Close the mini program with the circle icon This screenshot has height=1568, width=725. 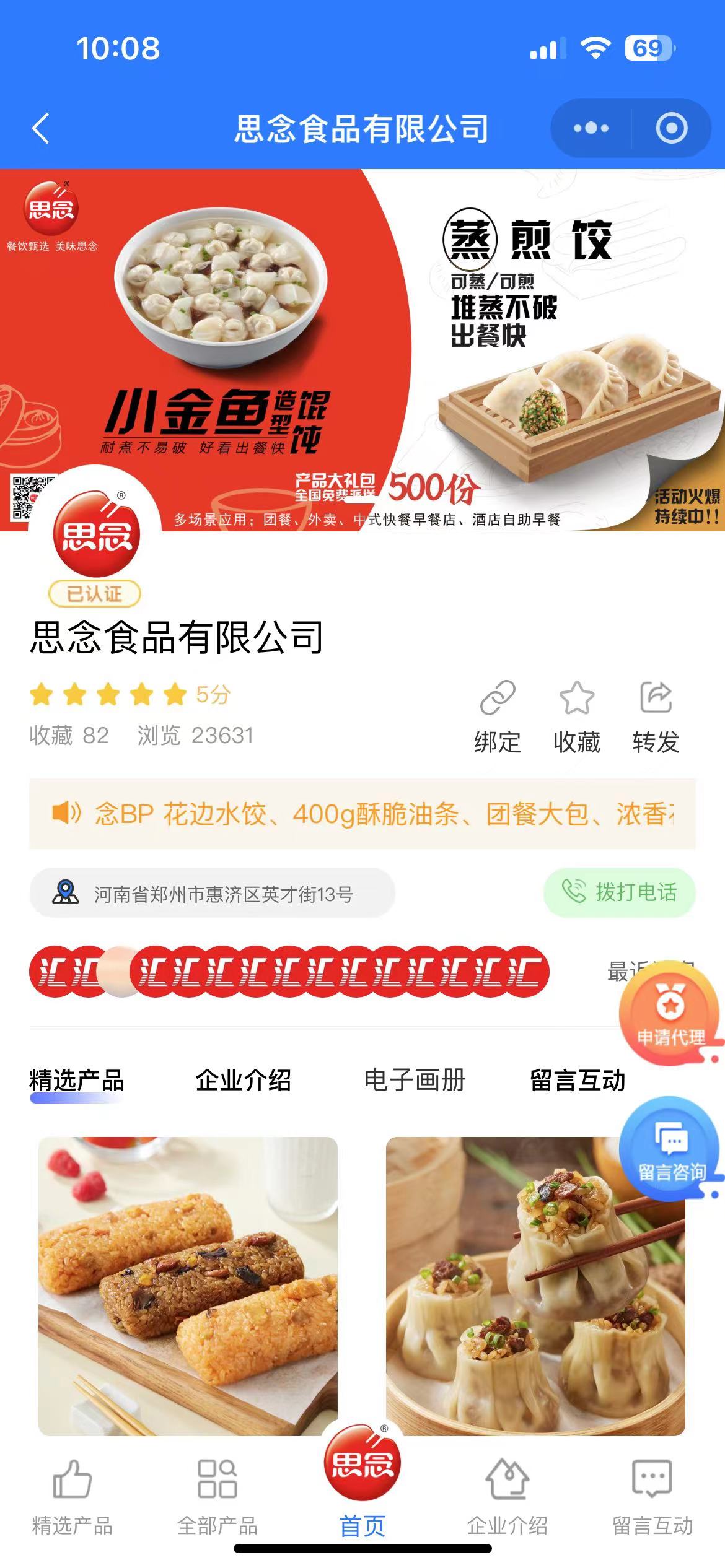[672, 129]
